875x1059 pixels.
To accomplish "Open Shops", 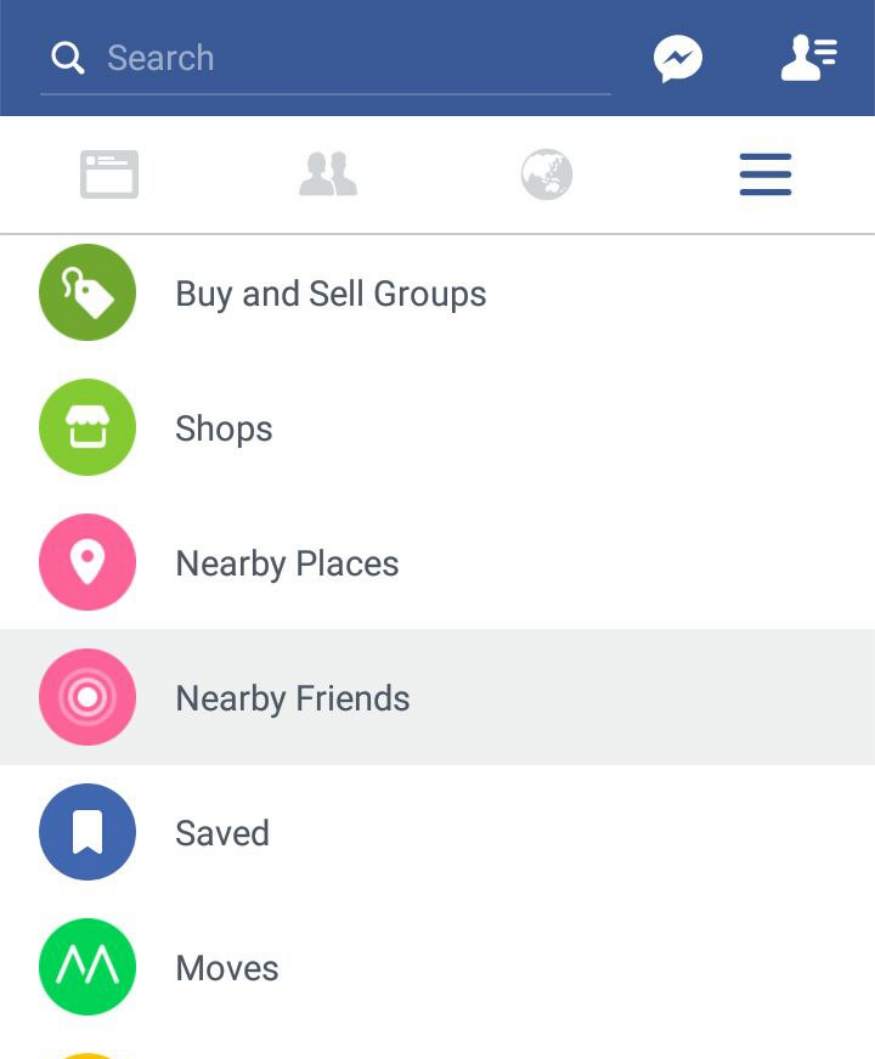I will pyautogui.click(x=224, y=429).
